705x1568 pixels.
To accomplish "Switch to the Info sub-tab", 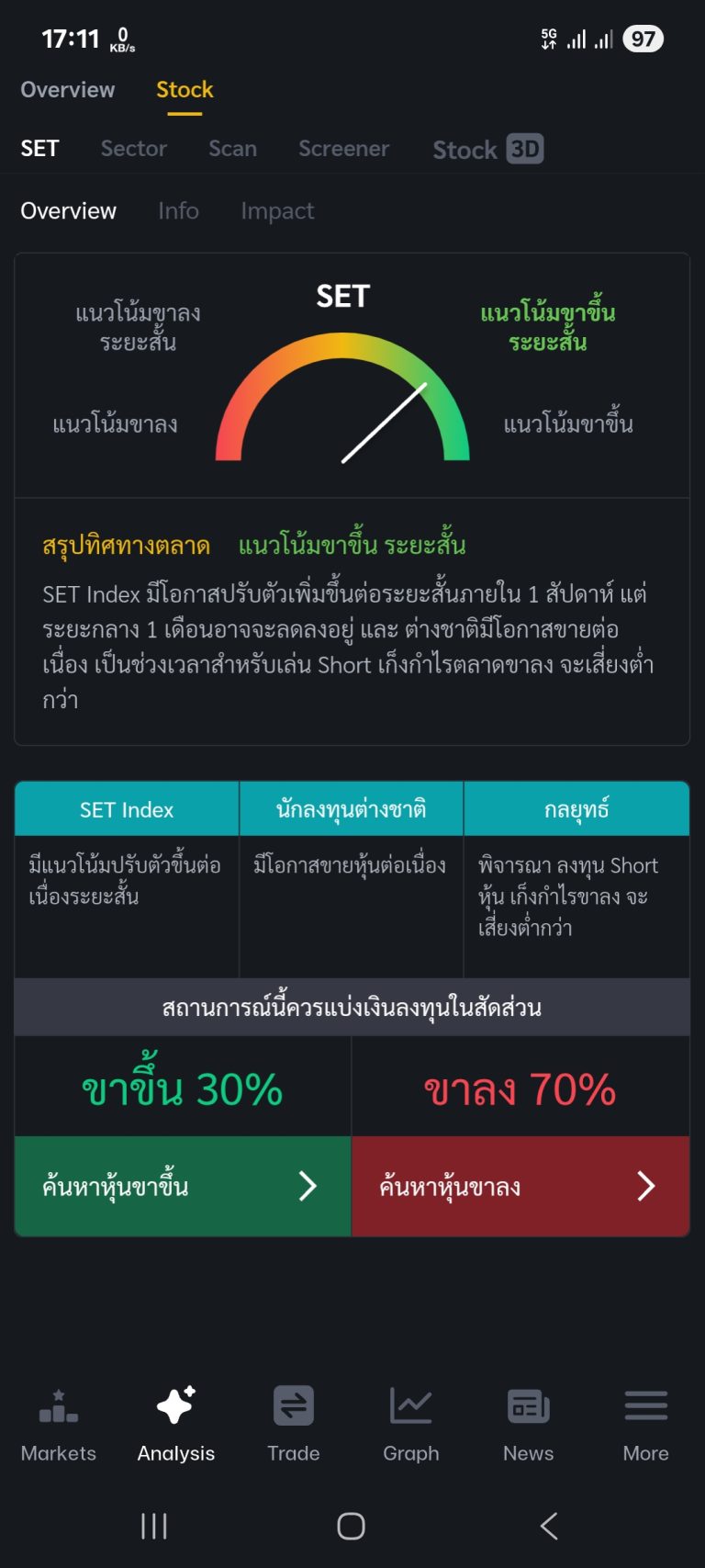I will [178, 211].
